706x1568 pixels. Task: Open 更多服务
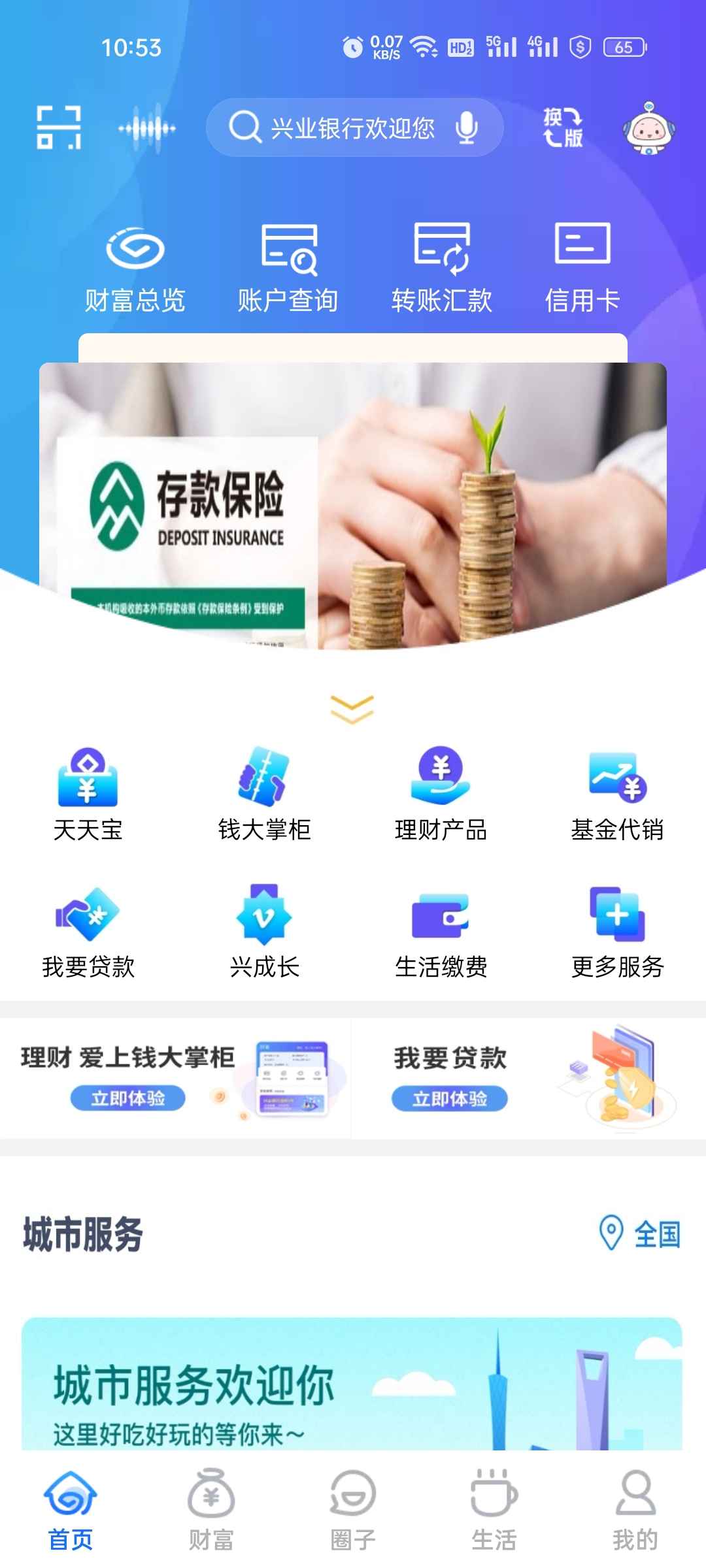coord(618,932)
